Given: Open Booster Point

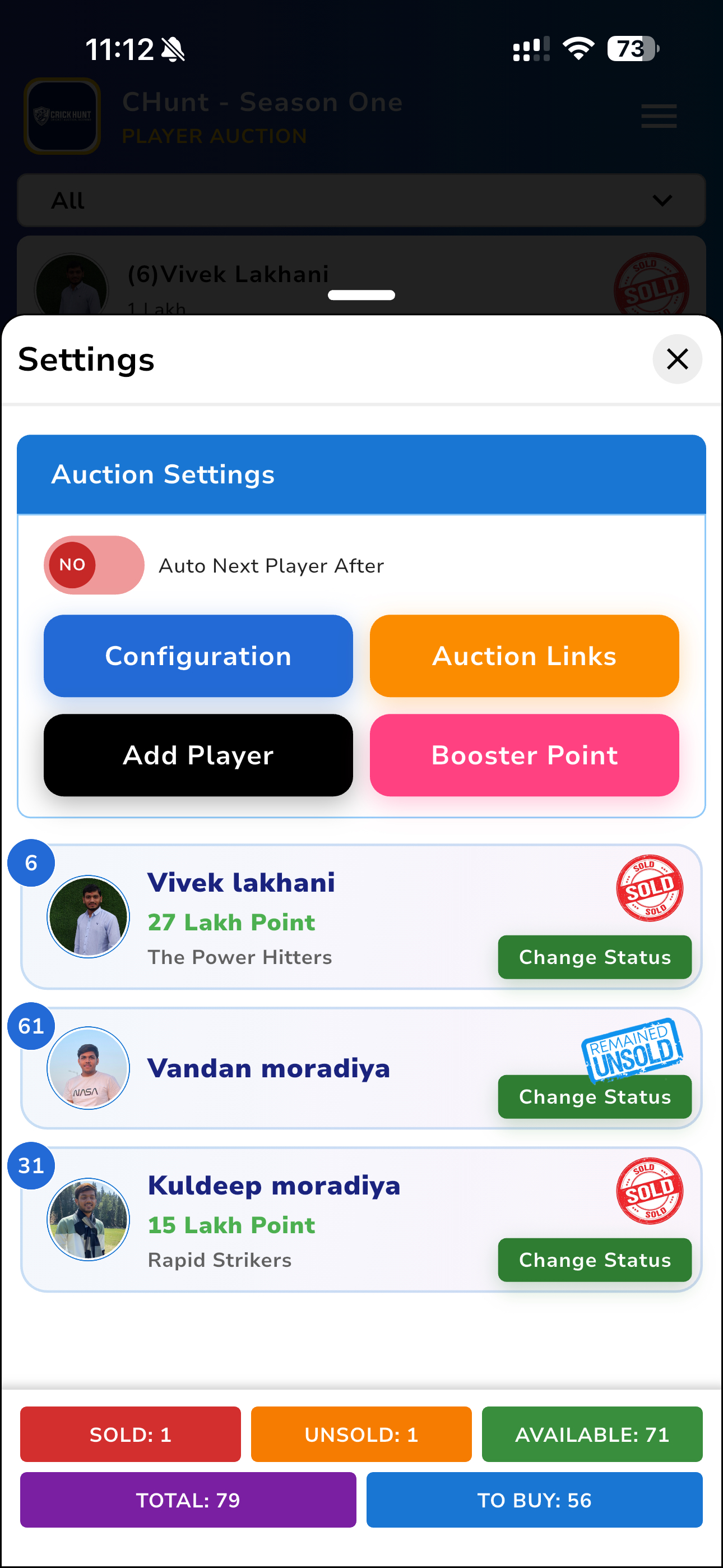Looking at the screenshot, I should (524, 755).
